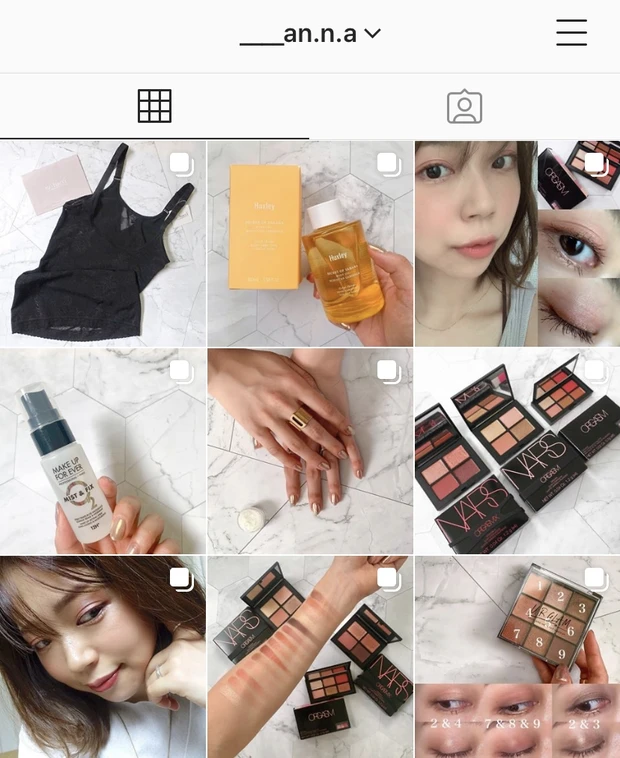Switch to the tagged photos tab
The height and width of the screenshot is (758, 620).
coord(464,106)
